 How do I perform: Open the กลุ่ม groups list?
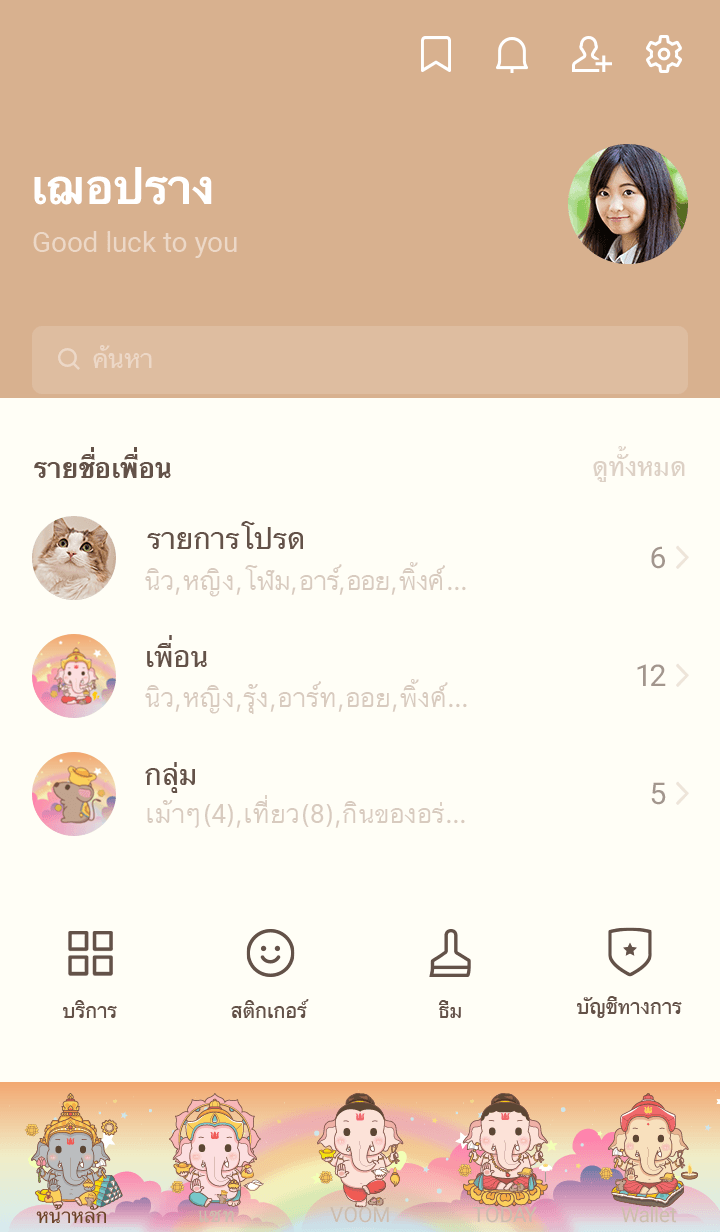click(360, 794)
